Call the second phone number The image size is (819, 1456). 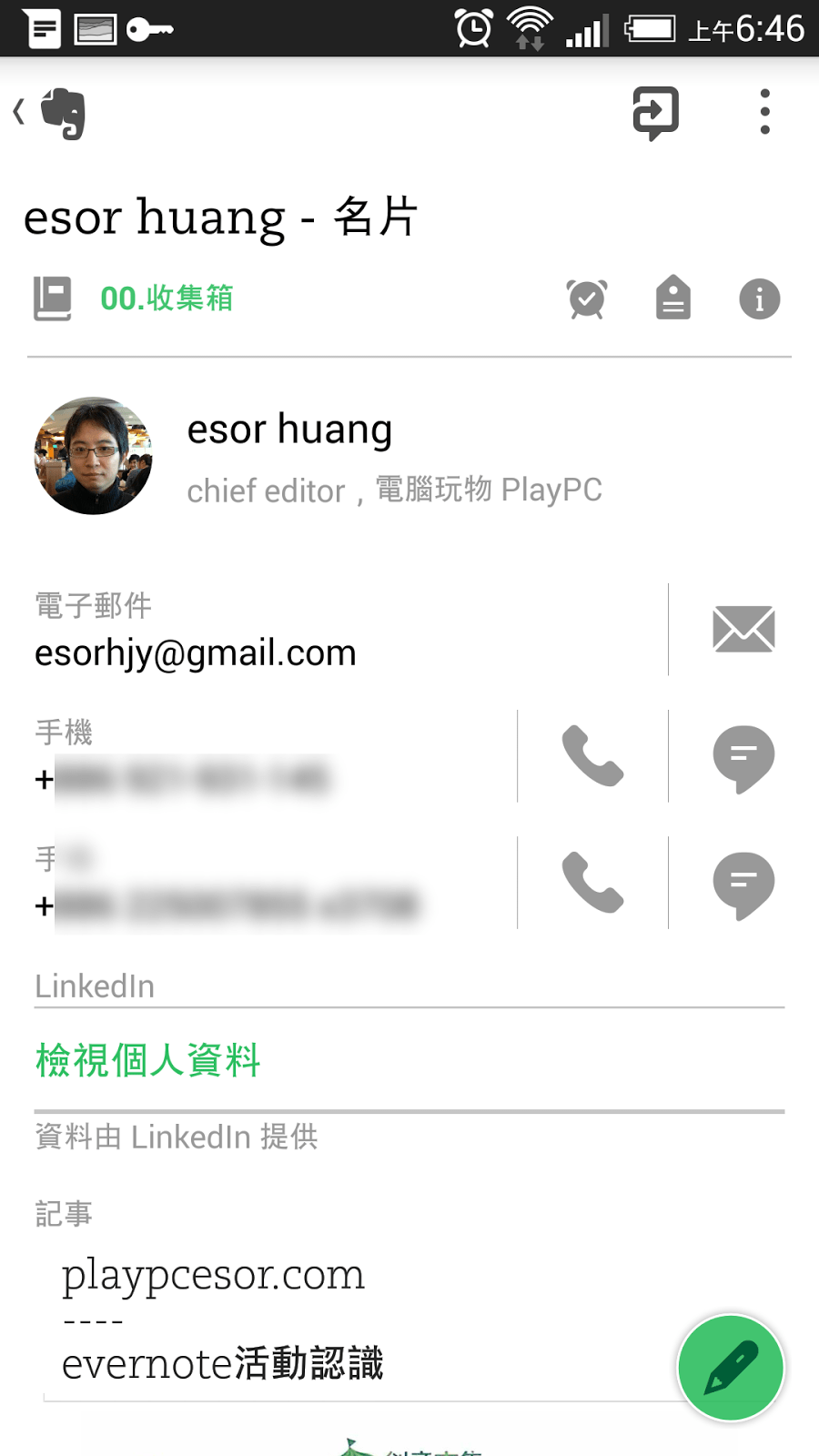(x=592, y=882)
